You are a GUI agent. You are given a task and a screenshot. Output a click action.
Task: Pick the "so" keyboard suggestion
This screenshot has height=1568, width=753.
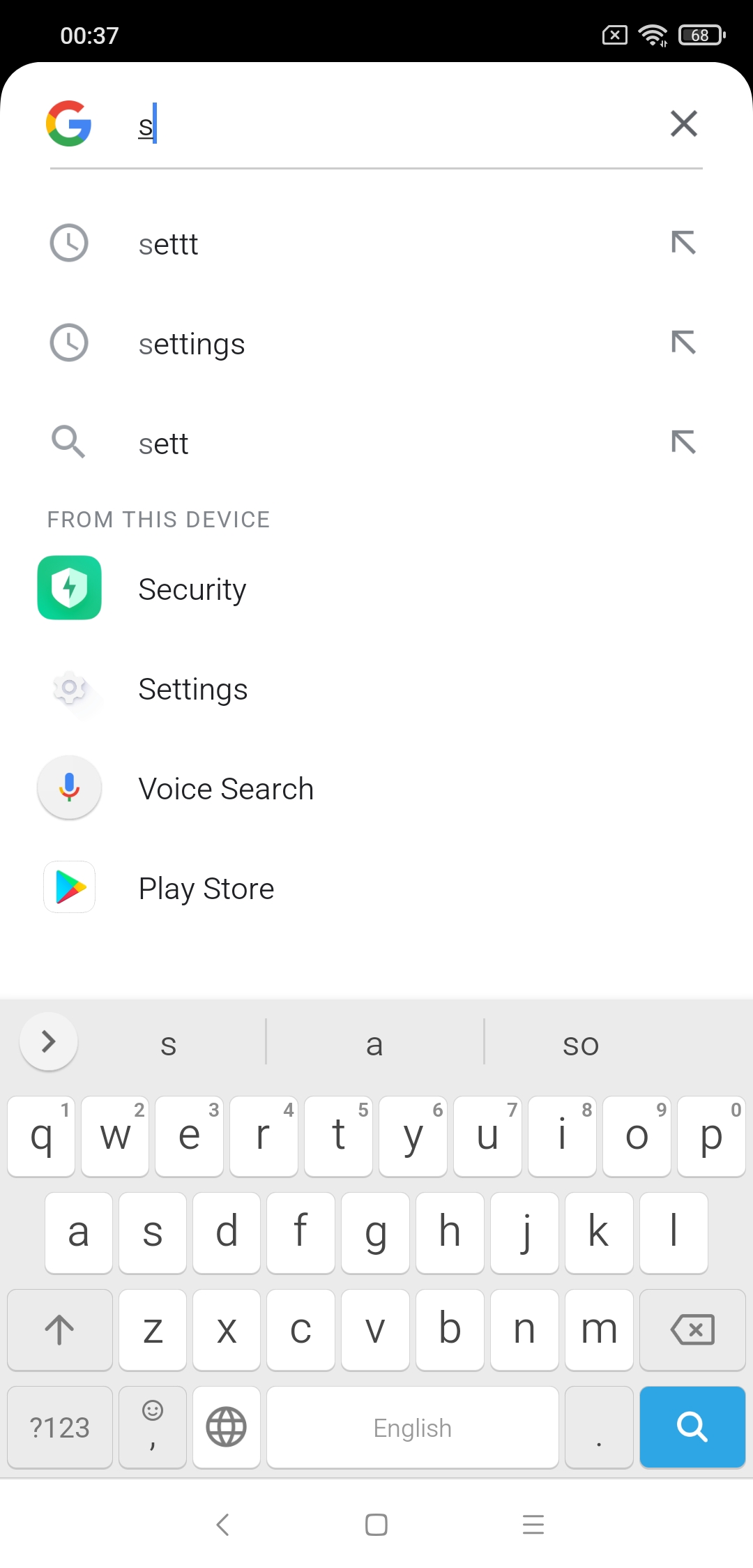(581, 1043)
